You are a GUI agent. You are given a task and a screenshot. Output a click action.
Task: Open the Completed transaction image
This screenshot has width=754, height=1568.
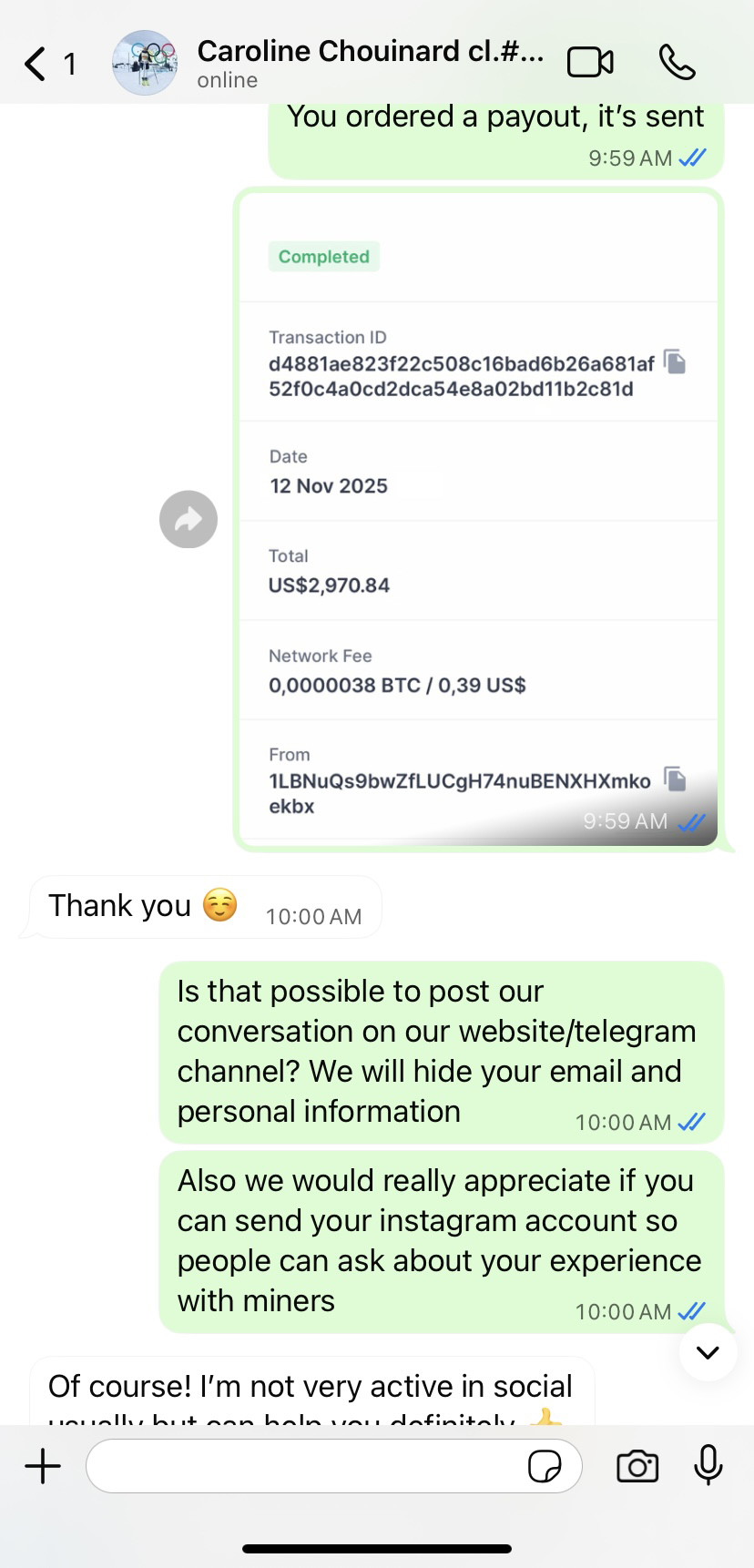tap(478, 519)
